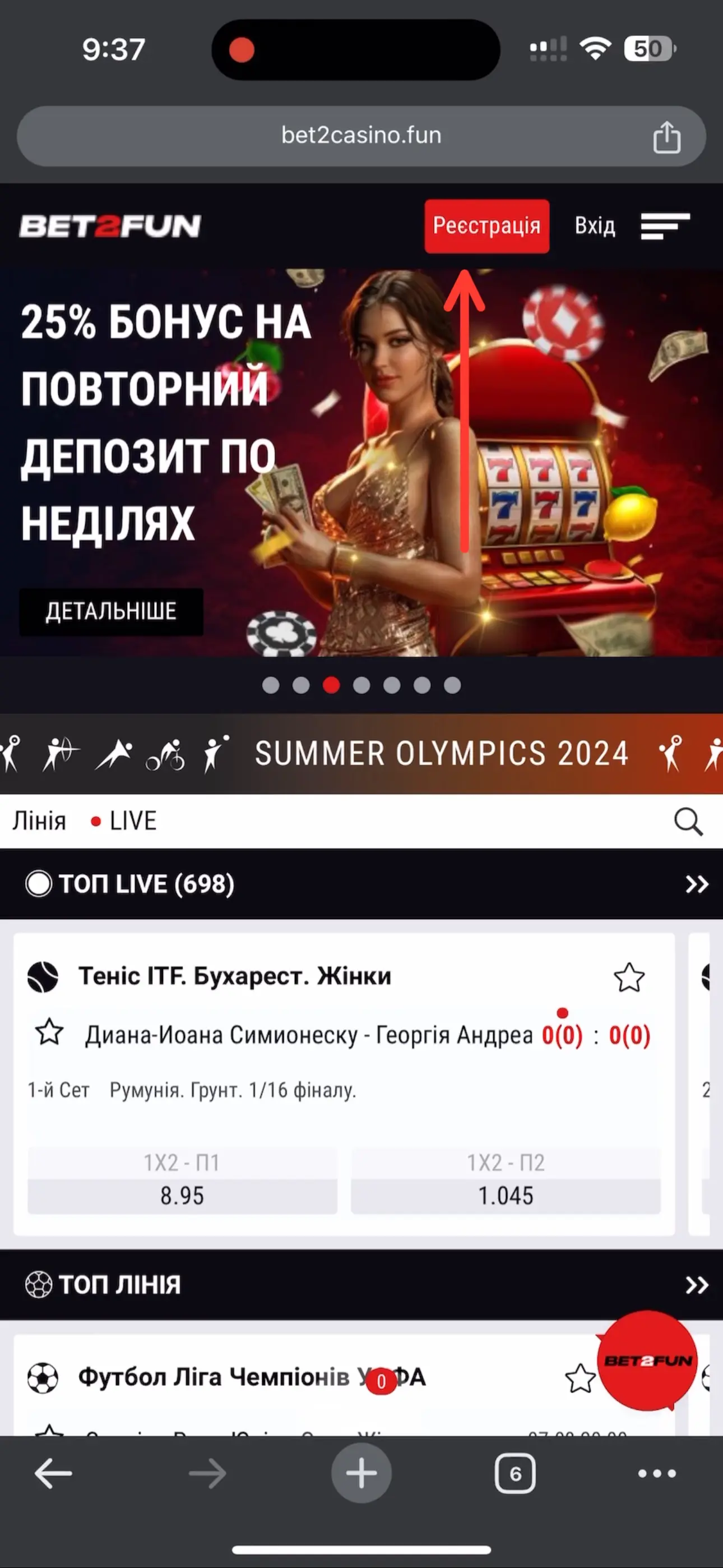723x1568 pixels.
Task: Open the hamburger menu
Action: tap(665, 227)
